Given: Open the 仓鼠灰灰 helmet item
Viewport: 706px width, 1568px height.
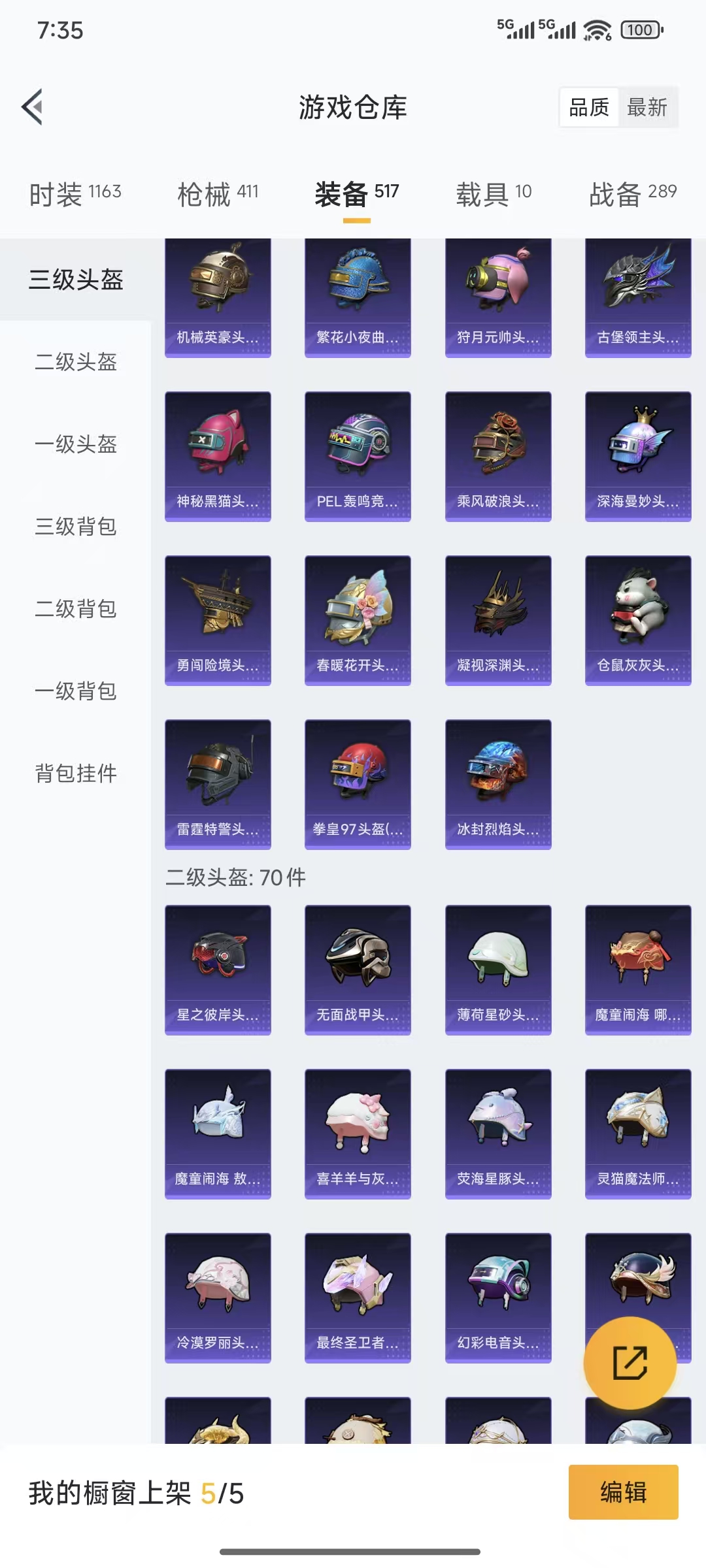Looking at the screenshot, I should [x=637, y=619].
